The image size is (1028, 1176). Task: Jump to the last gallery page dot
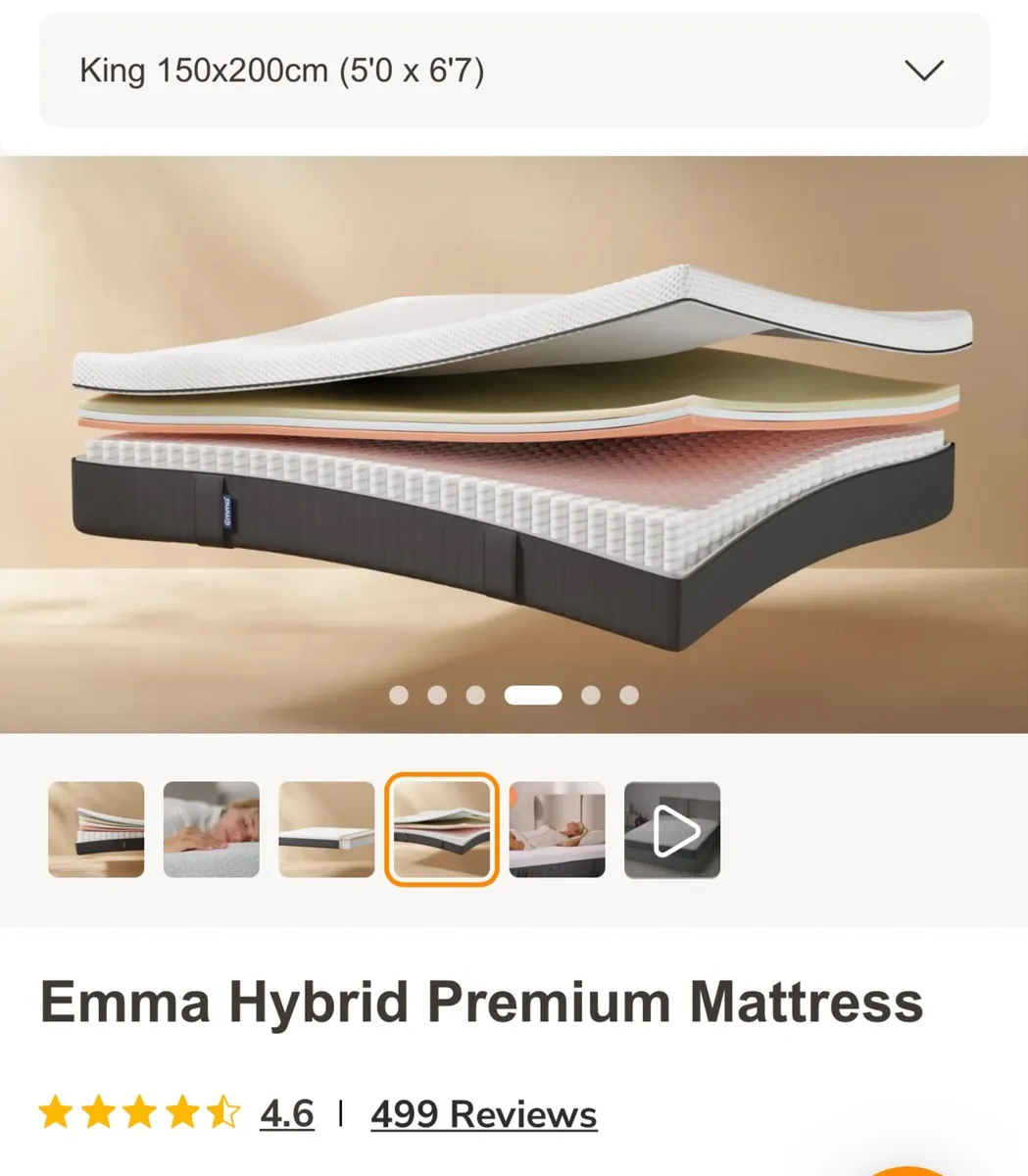[x=629, y=695]
